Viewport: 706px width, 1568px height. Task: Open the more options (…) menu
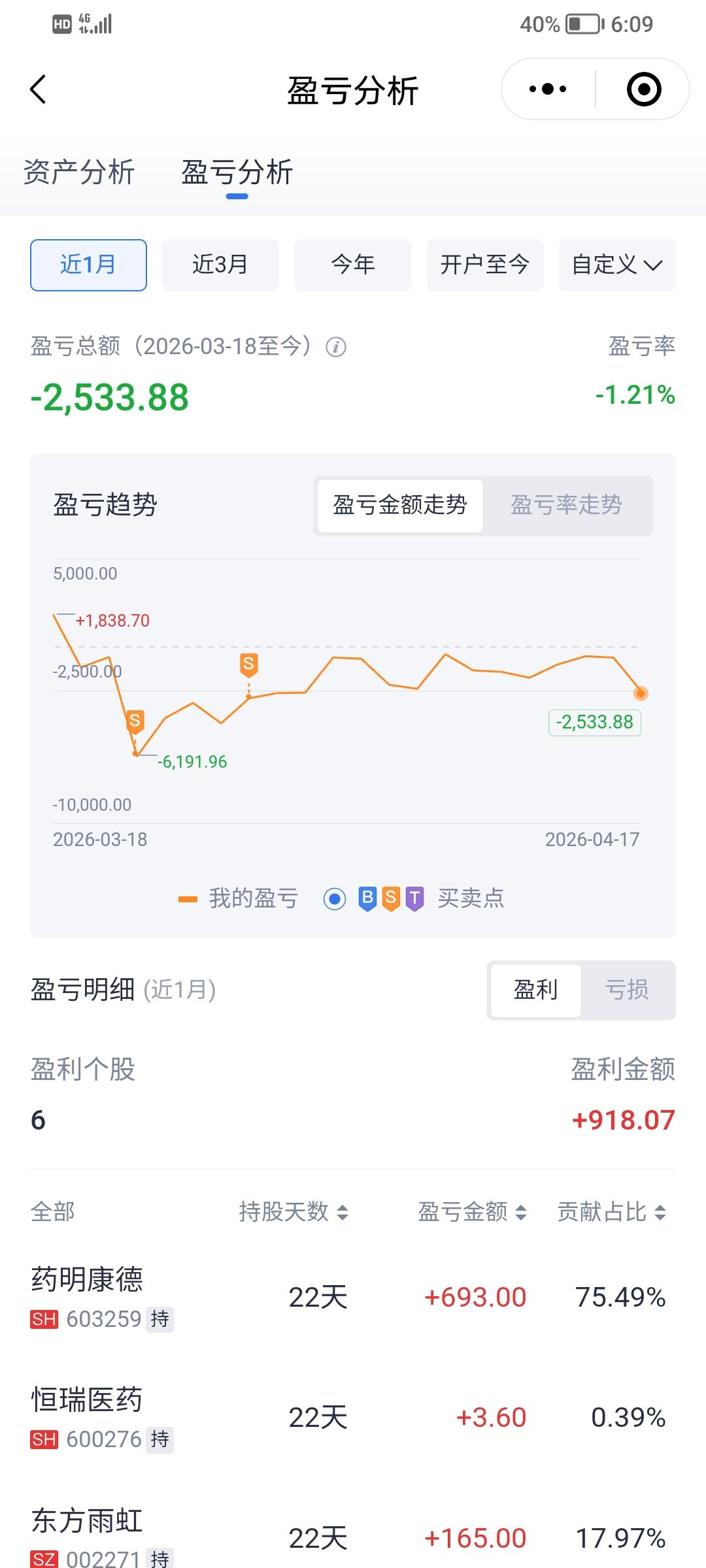click(x=547, y=88)
